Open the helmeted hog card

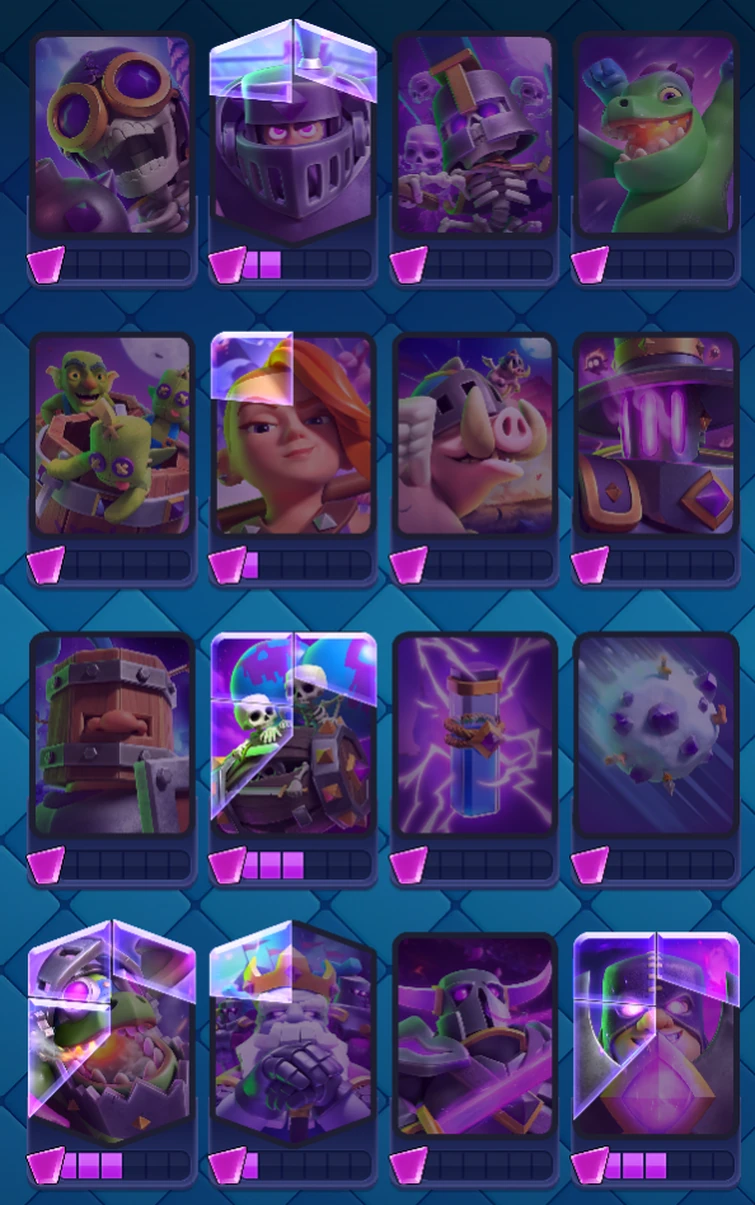pyautogui.click(x=473, y=435)
